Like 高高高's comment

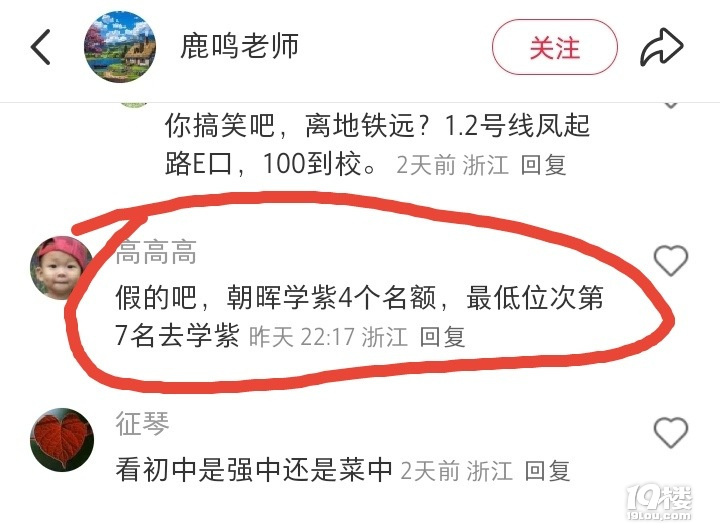click(x=670, y=260)
